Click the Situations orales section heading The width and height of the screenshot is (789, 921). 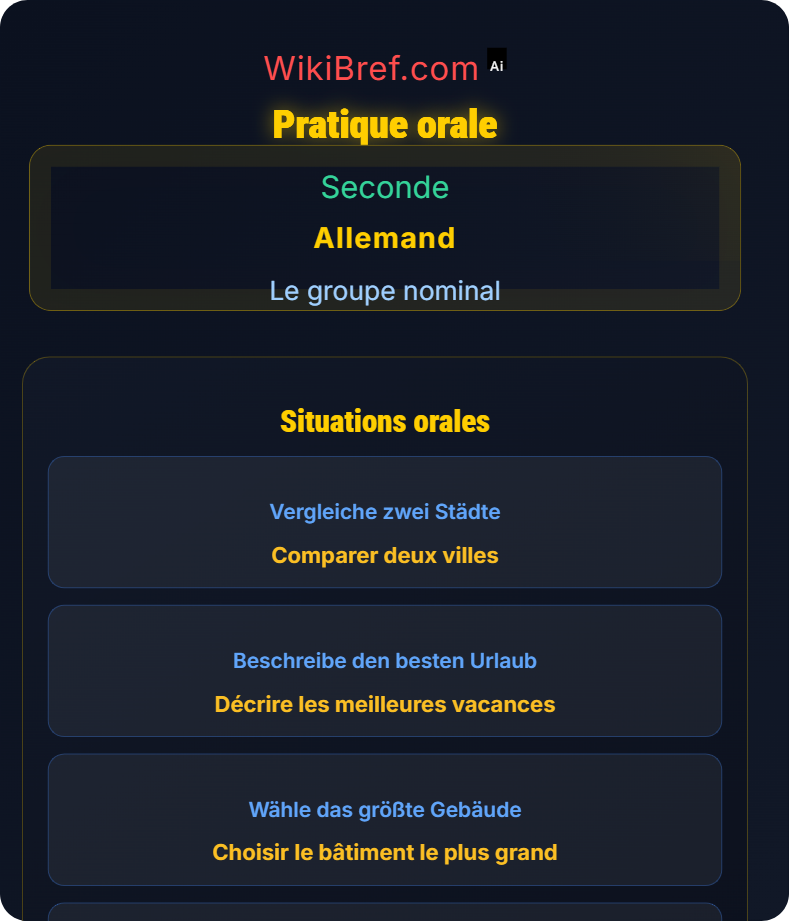coord(385,421)
